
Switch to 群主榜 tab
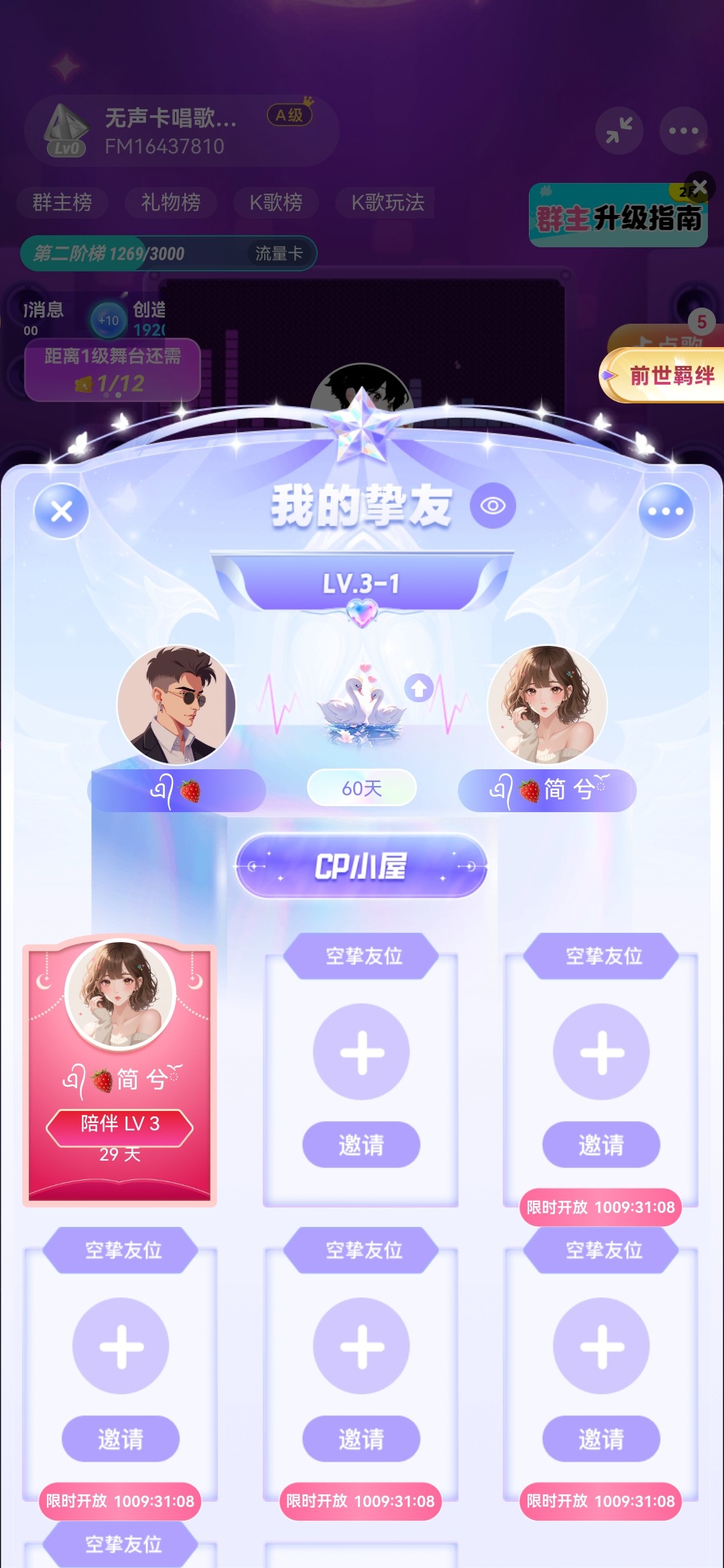tap(62, 202)
